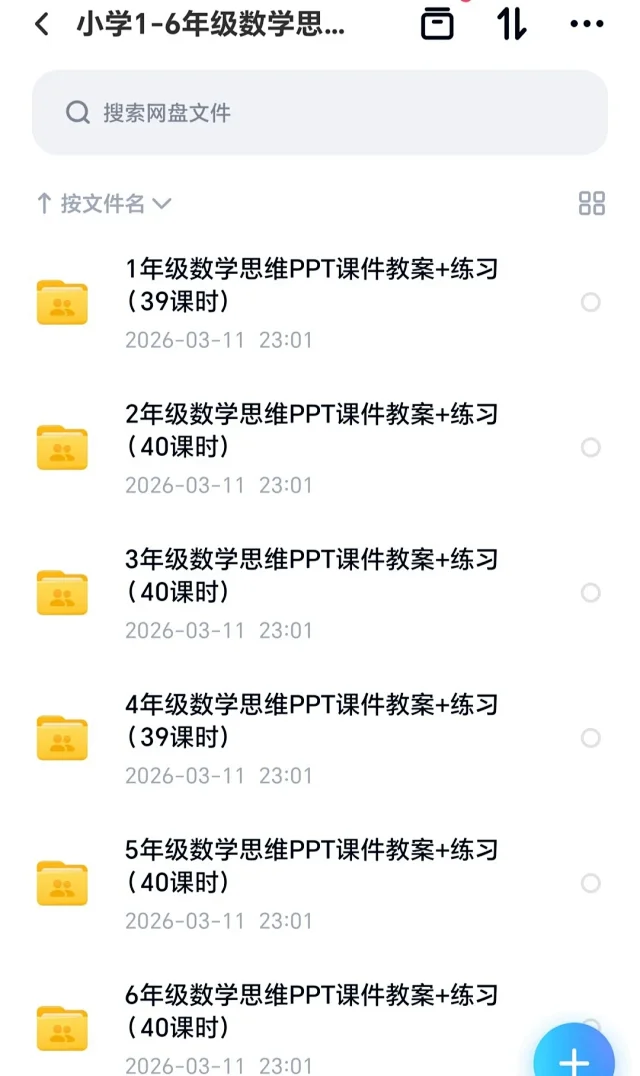Go back from the 小学1-6年级数学思维 folder
This screenshot has width=640, height=1076.
(x=41, y=25)
